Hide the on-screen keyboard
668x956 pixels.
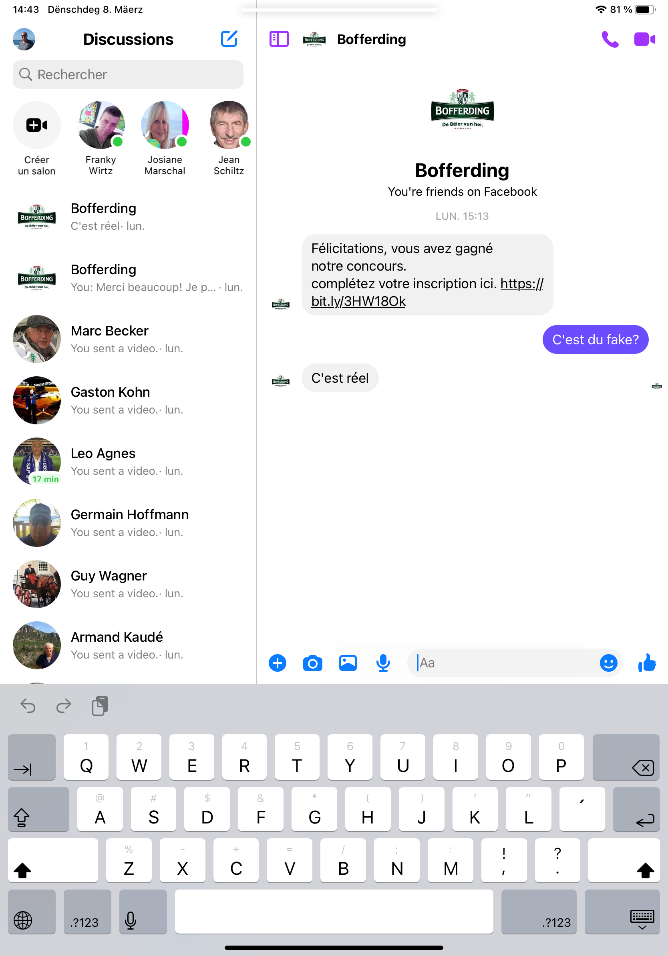(x=641, y=920)
